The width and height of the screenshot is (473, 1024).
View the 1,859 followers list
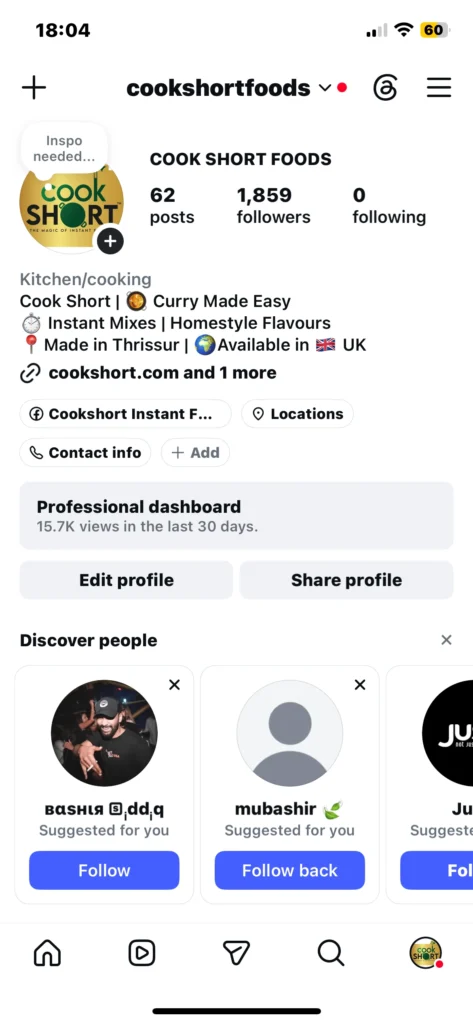click(x=273, y=206)
